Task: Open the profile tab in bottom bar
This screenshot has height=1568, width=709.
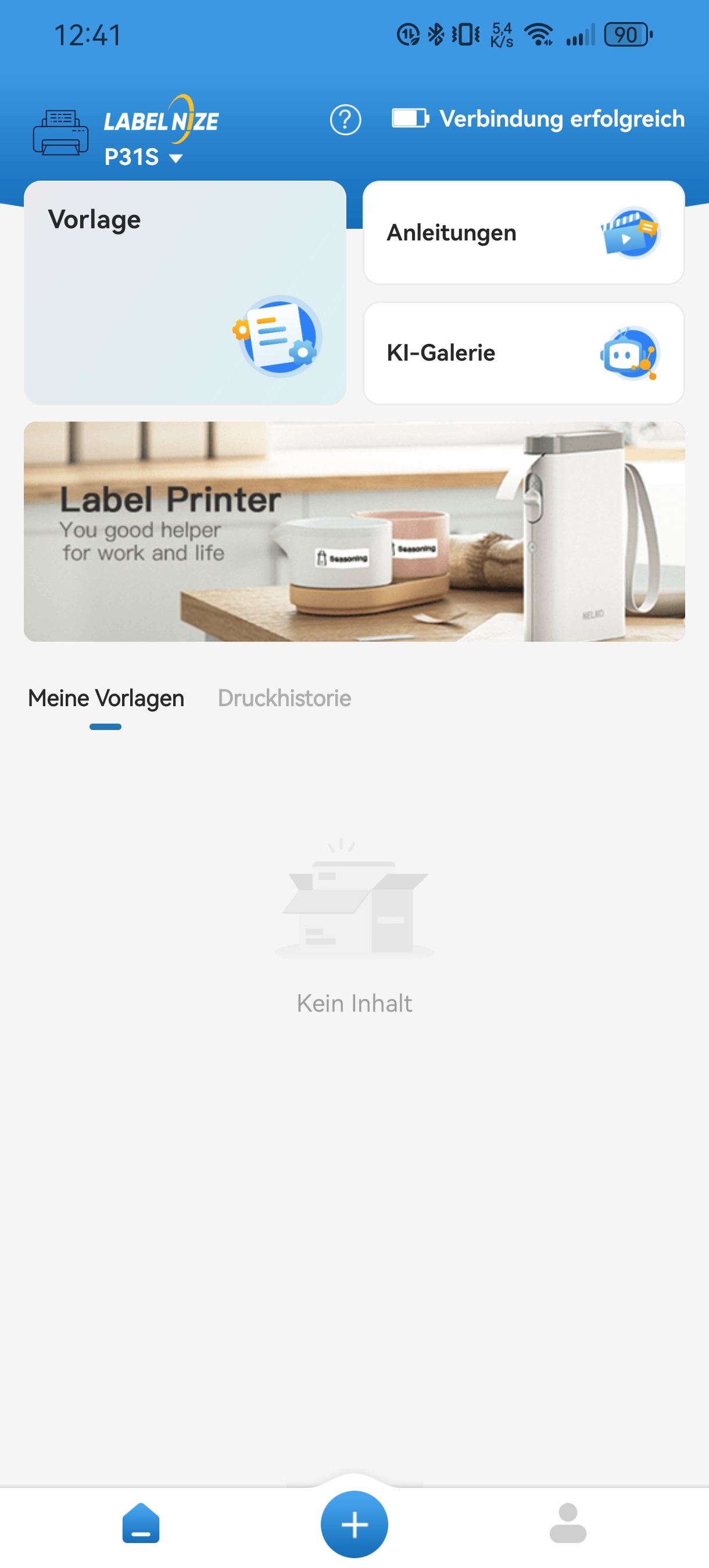Action: 568,1523
